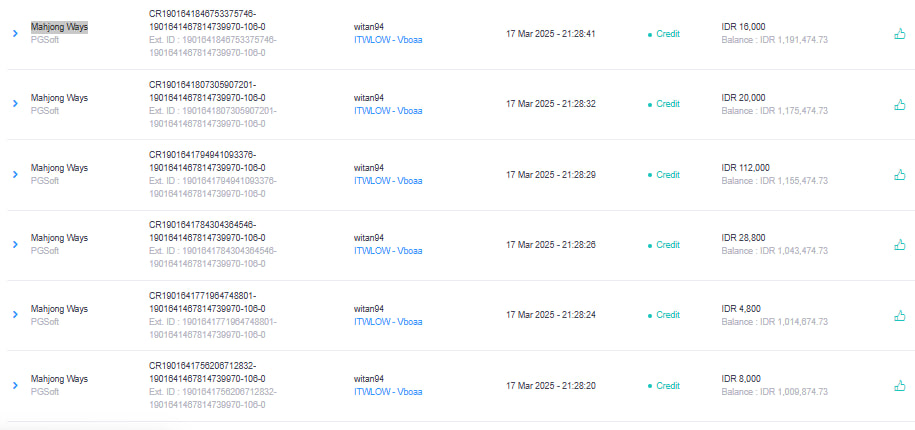Screen dimensions: 915x430
Task: Open ITWLOW - Vboaa link at 21:28:41 row
Action: click(388, 40)
